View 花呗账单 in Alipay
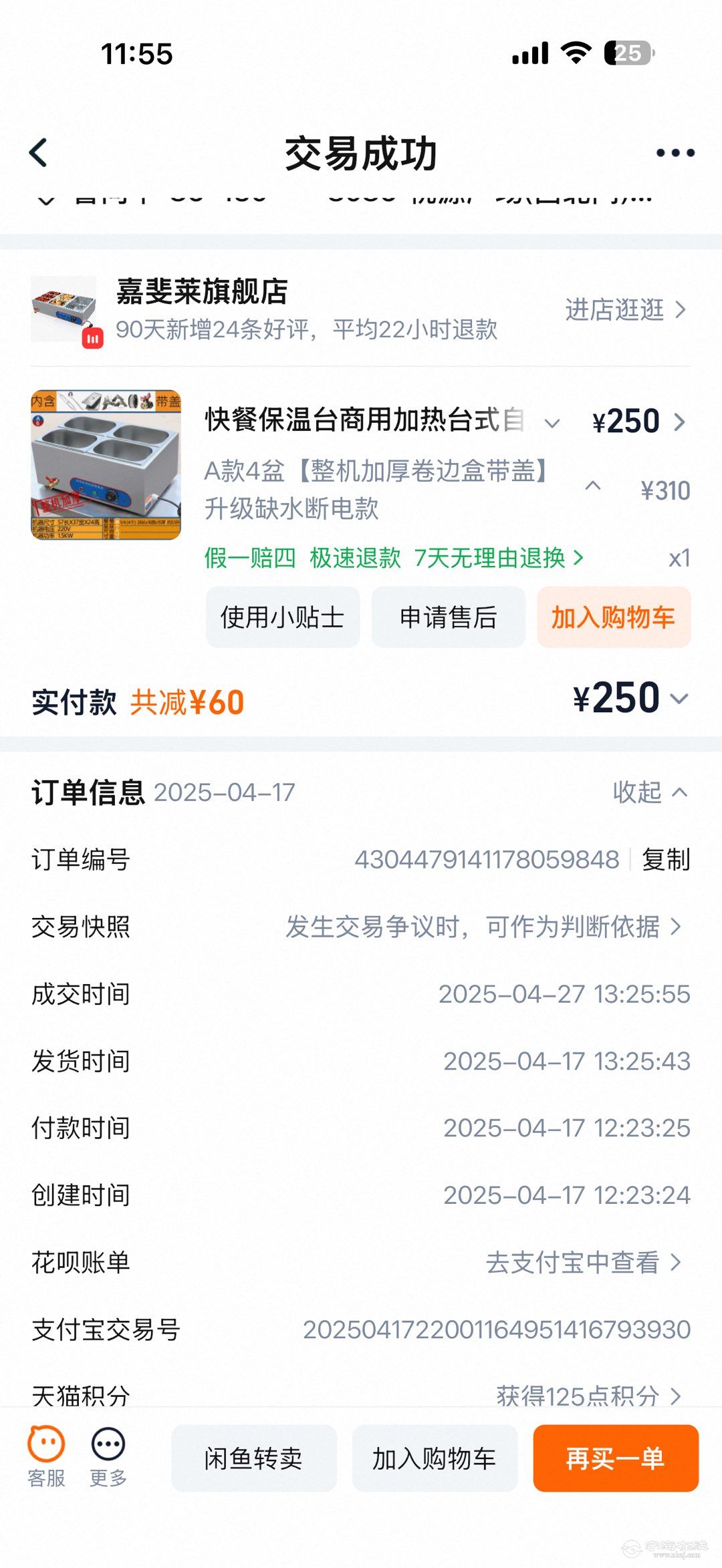Image resolution: width=722 pixels, height=1568 pixels. point(583,1263)
